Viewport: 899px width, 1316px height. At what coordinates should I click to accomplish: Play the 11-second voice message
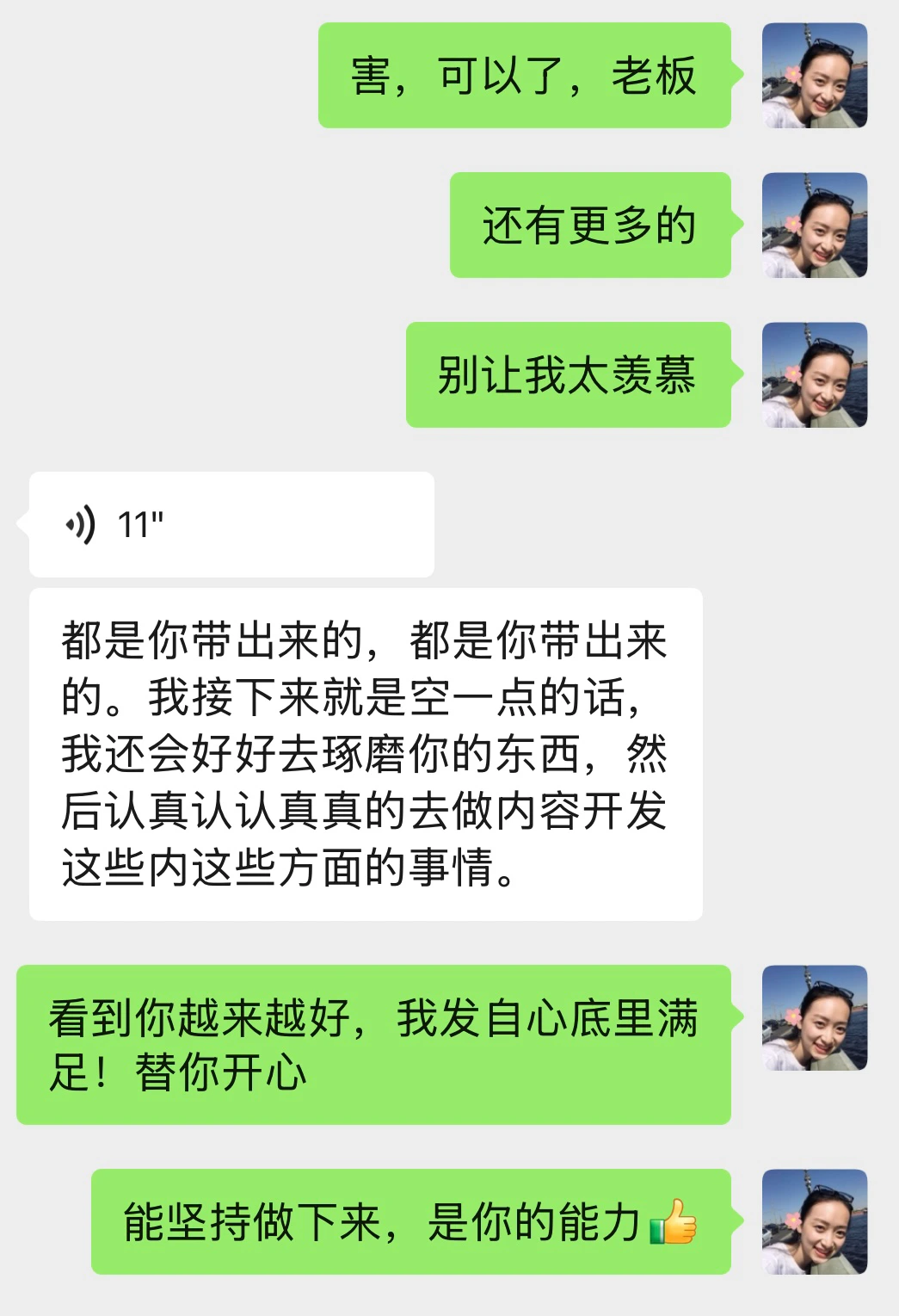[x=231, y=524]
